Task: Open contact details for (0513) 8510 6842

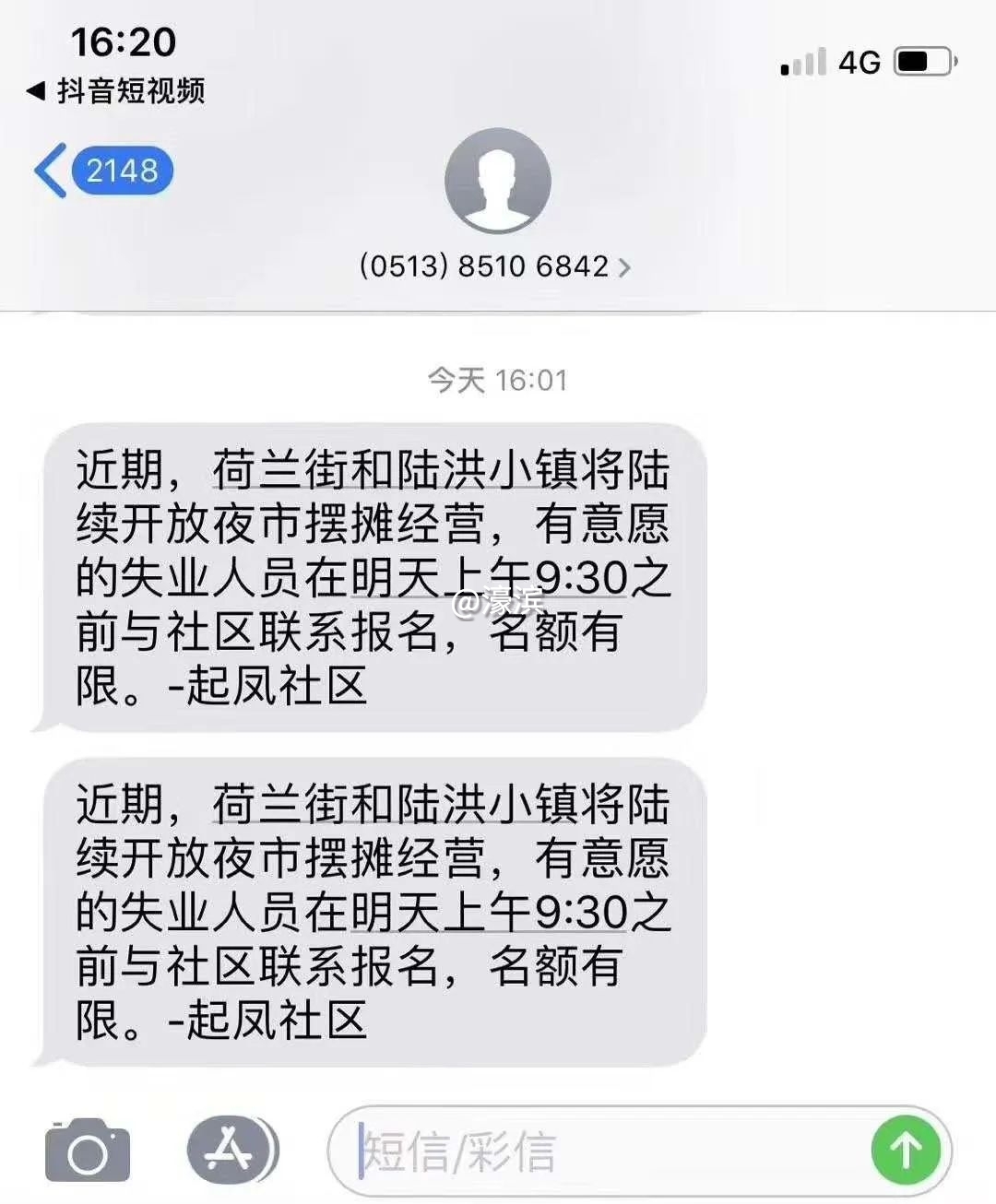Action: tap(495, 266)
